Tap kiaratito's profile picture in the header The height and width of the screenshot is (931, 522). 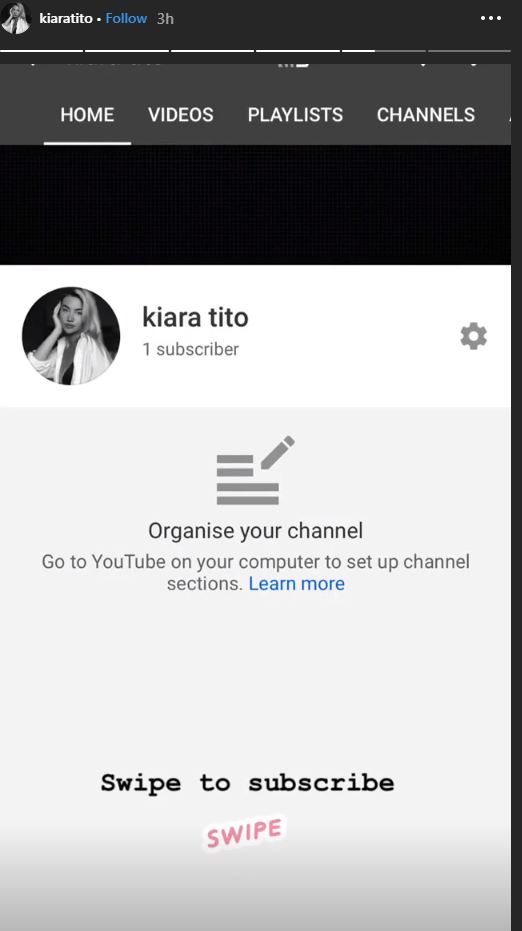[x=15, y=18]
